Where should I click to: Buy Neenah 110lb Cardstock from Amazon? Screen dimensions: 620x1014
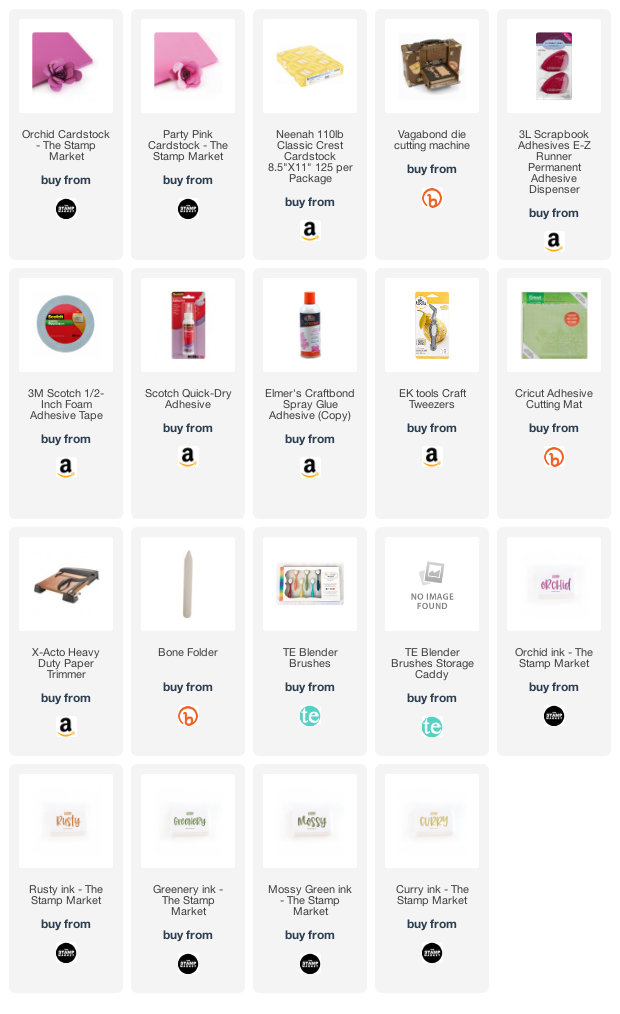[310, 231]
